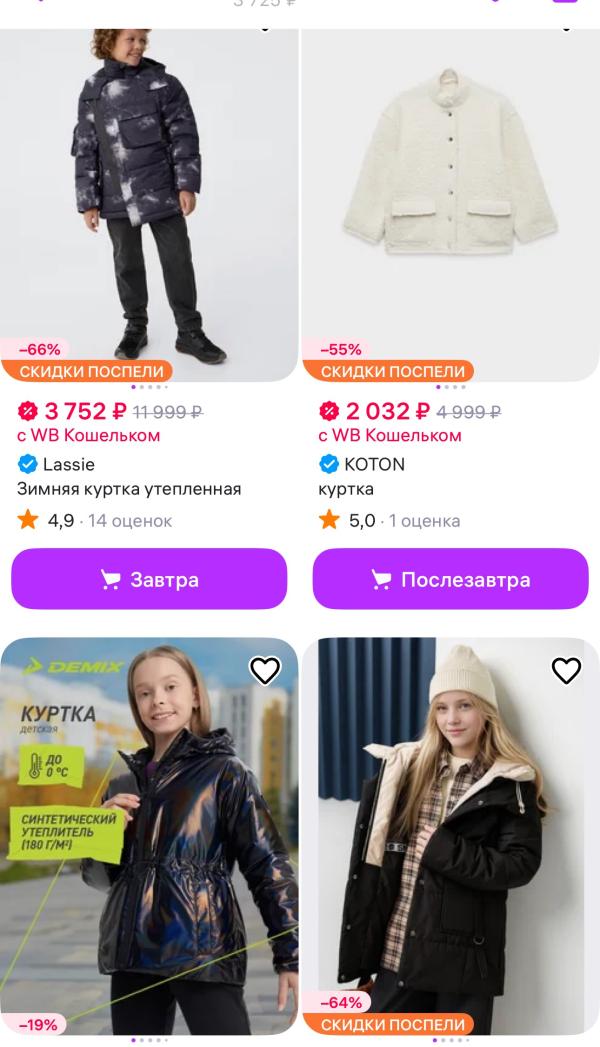This screenshot has height=1047, width=600.
Task: Like the black jacket with beige hood
Action: [566, 671]
